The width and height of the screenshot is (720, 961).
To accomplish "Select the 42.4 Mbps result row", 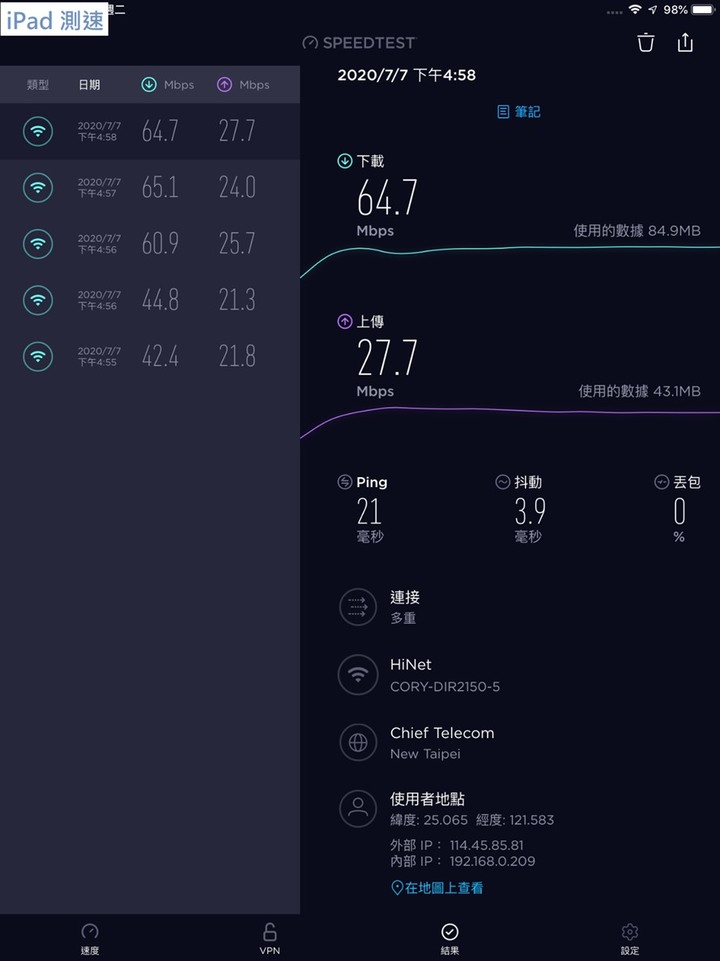I will (x=150, y=356).
